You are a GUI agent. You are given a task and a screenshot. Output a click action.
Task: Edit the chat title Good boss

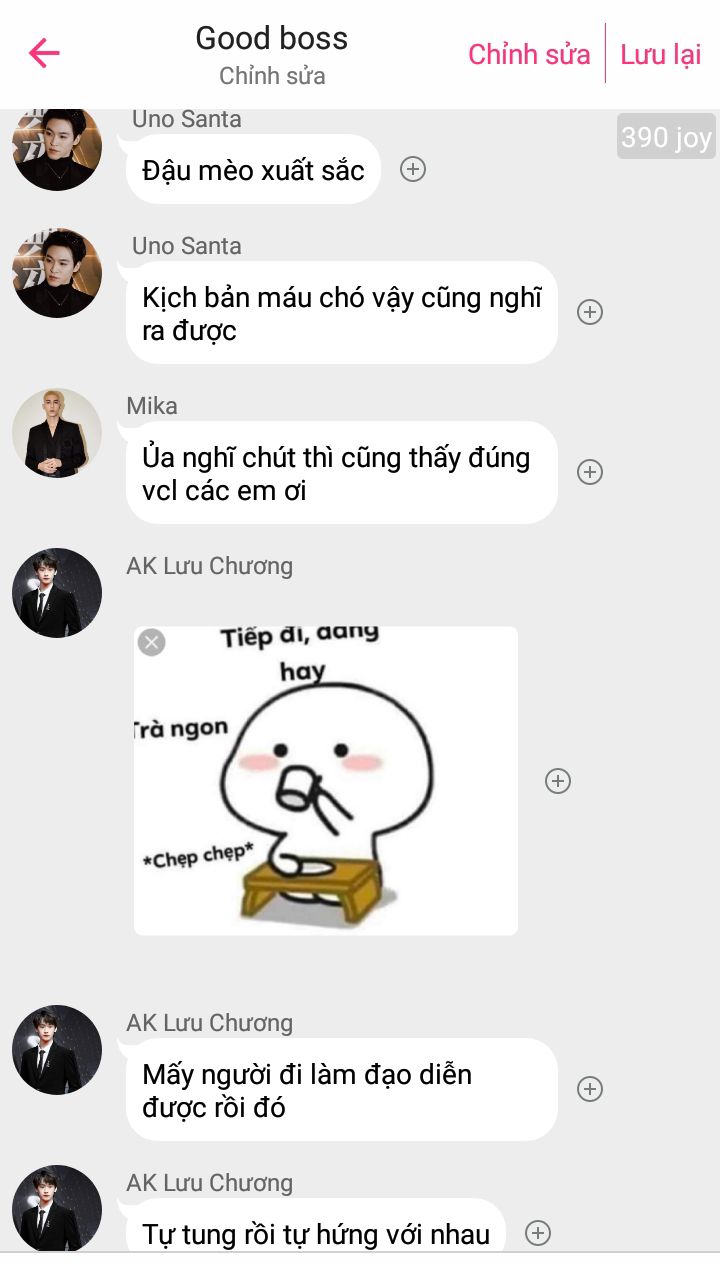click(272, 38)
